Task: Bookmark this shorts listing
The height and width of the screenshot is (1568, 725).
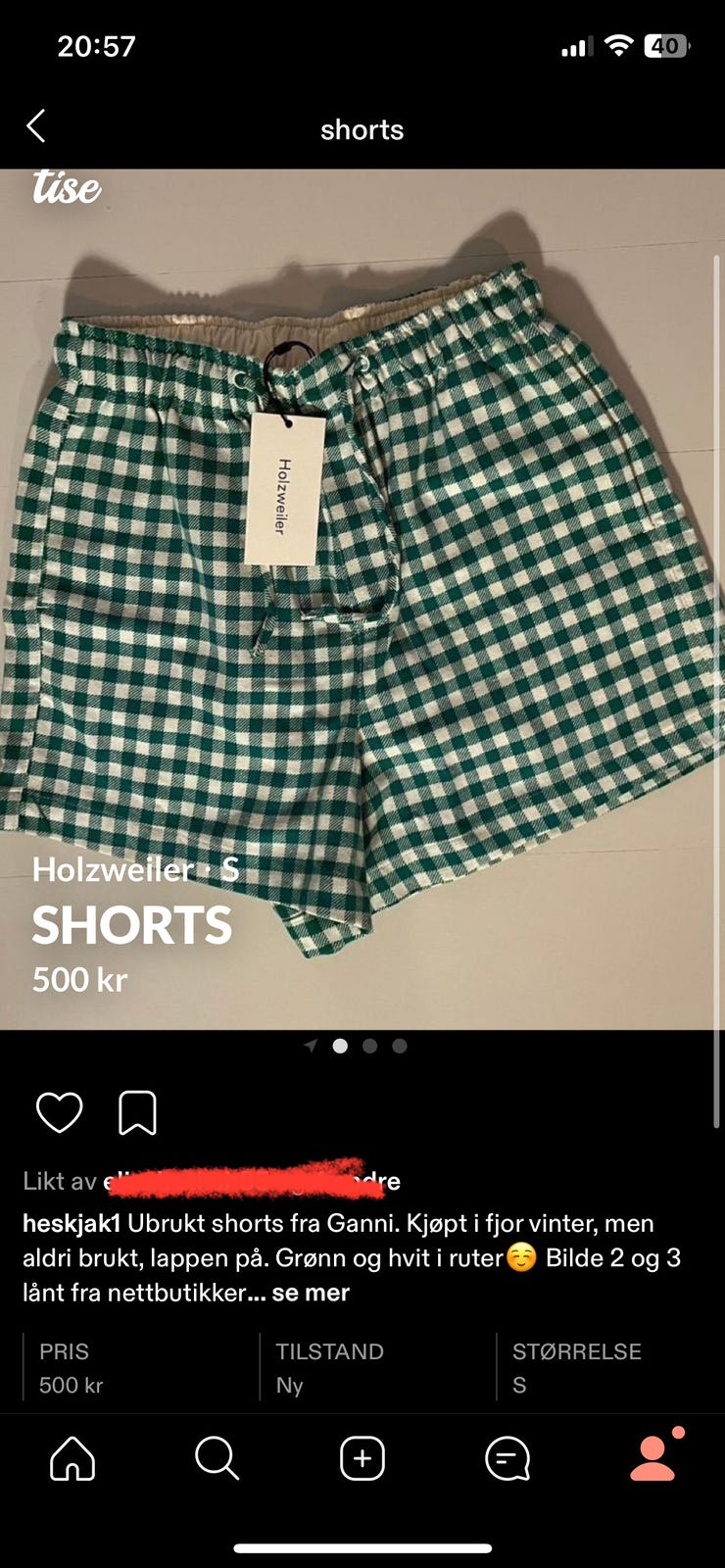Action: [x=137, y=1112]
